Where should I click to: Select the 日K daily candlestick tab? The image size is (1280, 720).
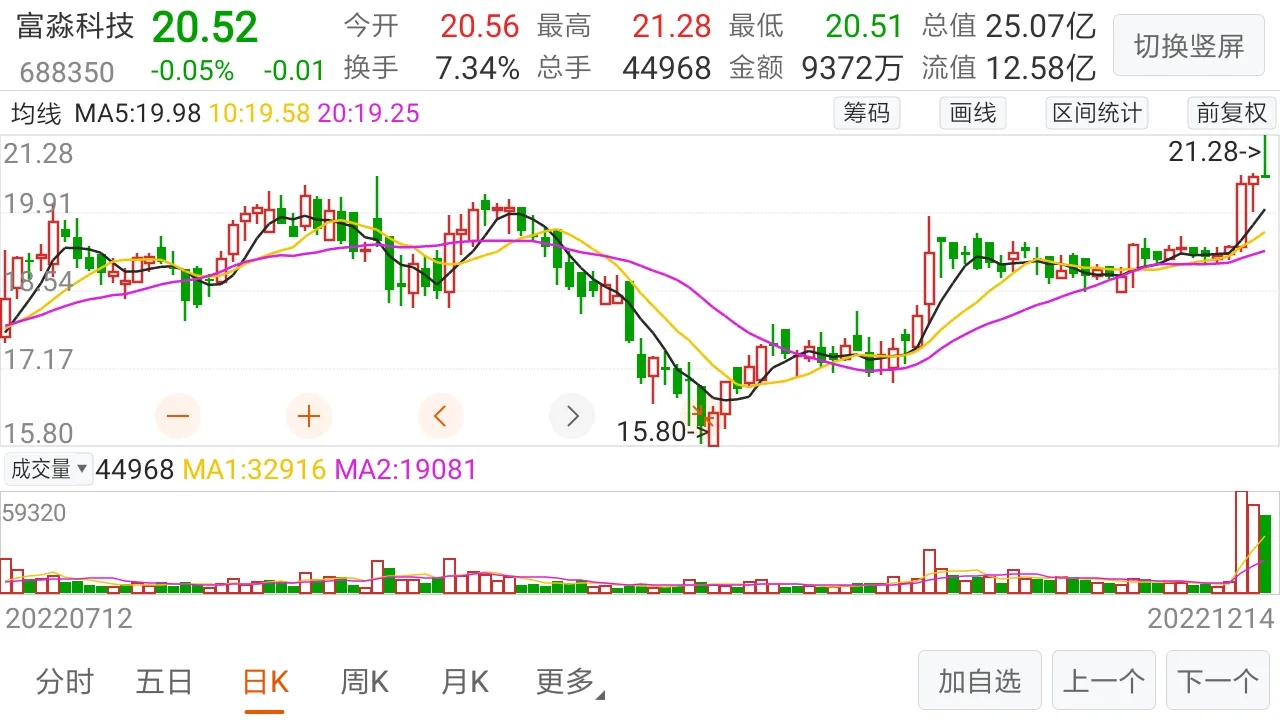265,682
